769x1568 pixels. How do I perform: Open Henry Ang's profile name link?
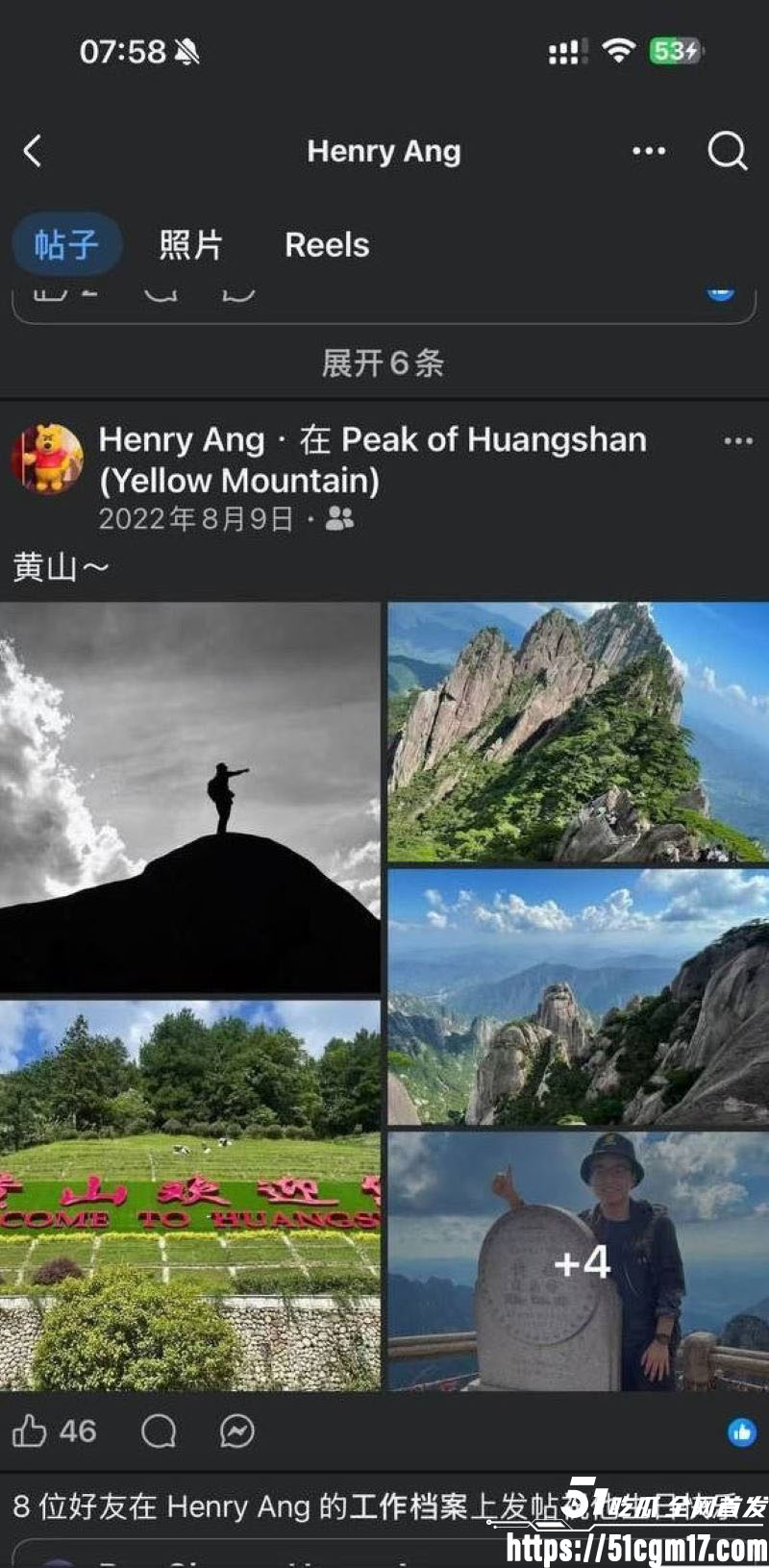click(x=183, y=440)
